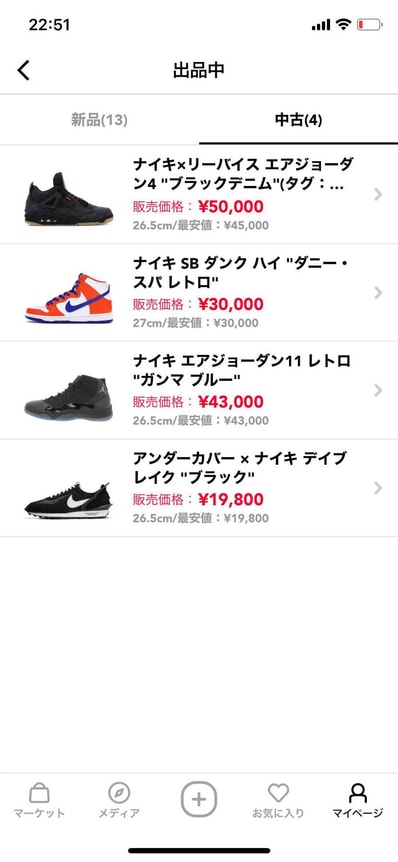This screenshot has height=862, width=398.
Task: Go back with the top-left arrow
Action: [23, 70]
